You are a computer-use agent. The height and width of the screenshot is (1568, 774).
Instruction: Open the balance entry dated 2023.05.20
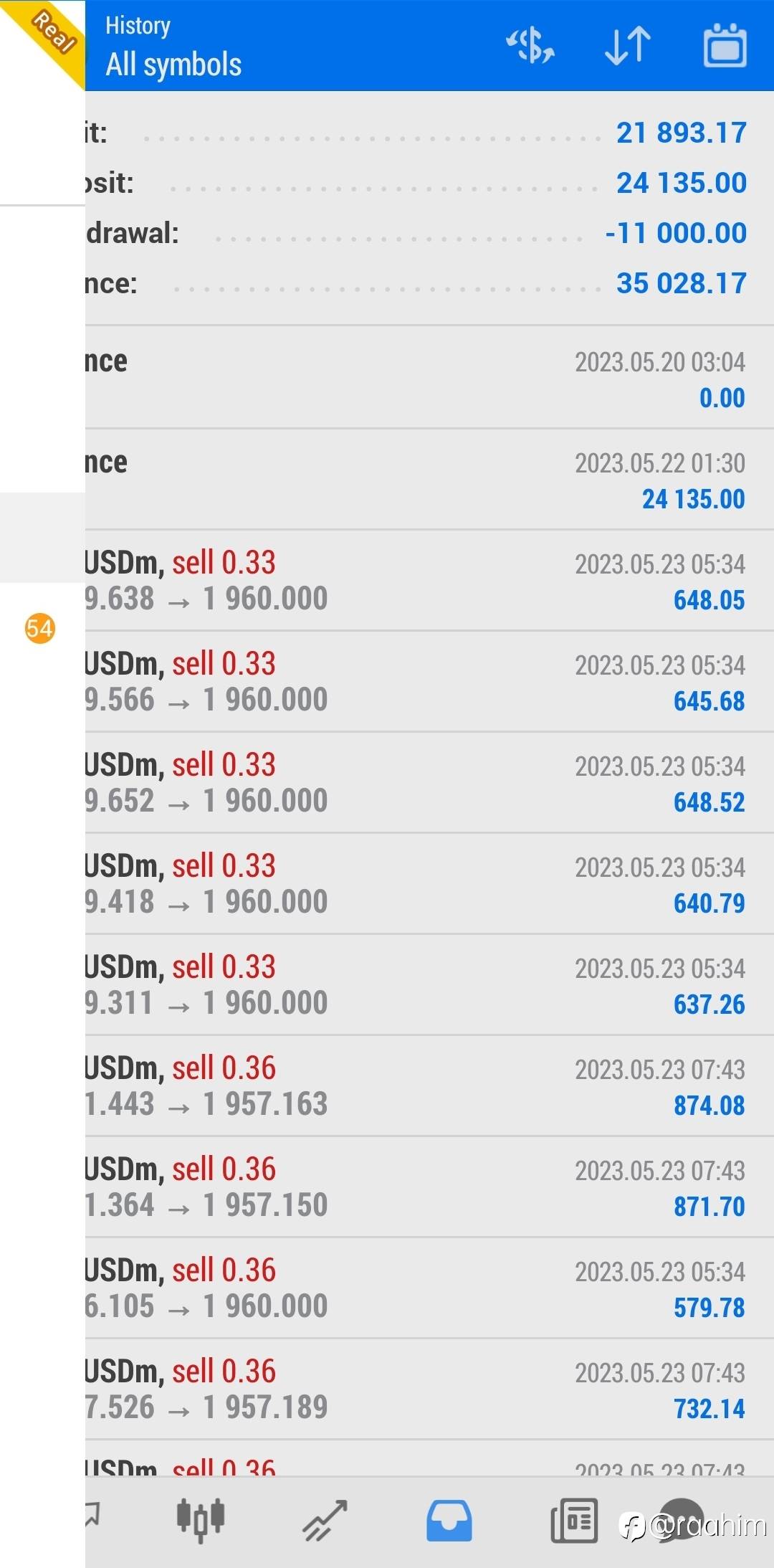429,378
